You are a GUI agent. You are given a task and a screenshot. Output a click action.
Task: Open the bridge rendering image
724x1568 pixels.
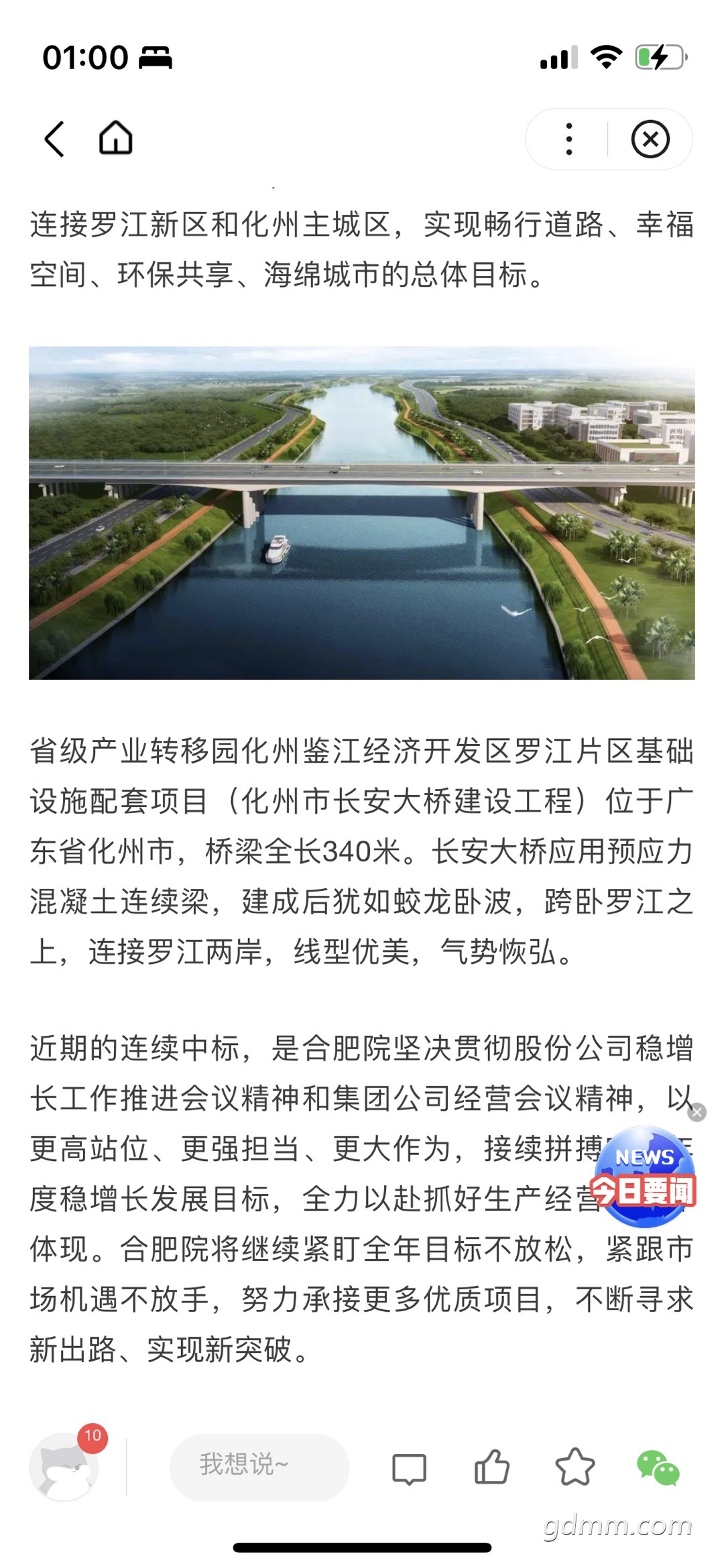click(x=362, y=513)
